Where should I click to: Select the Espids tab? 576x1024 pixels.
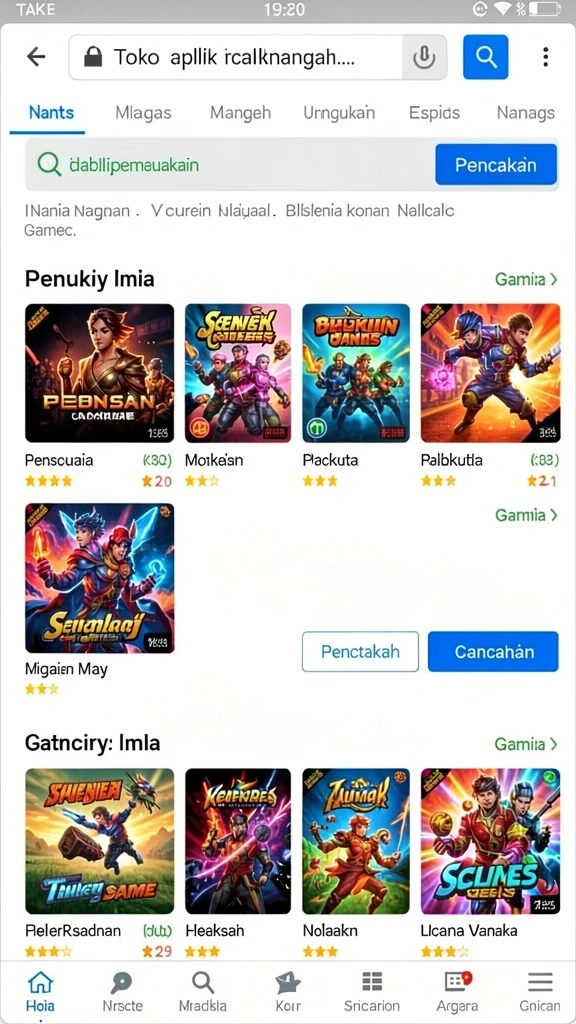coord(434,113)
